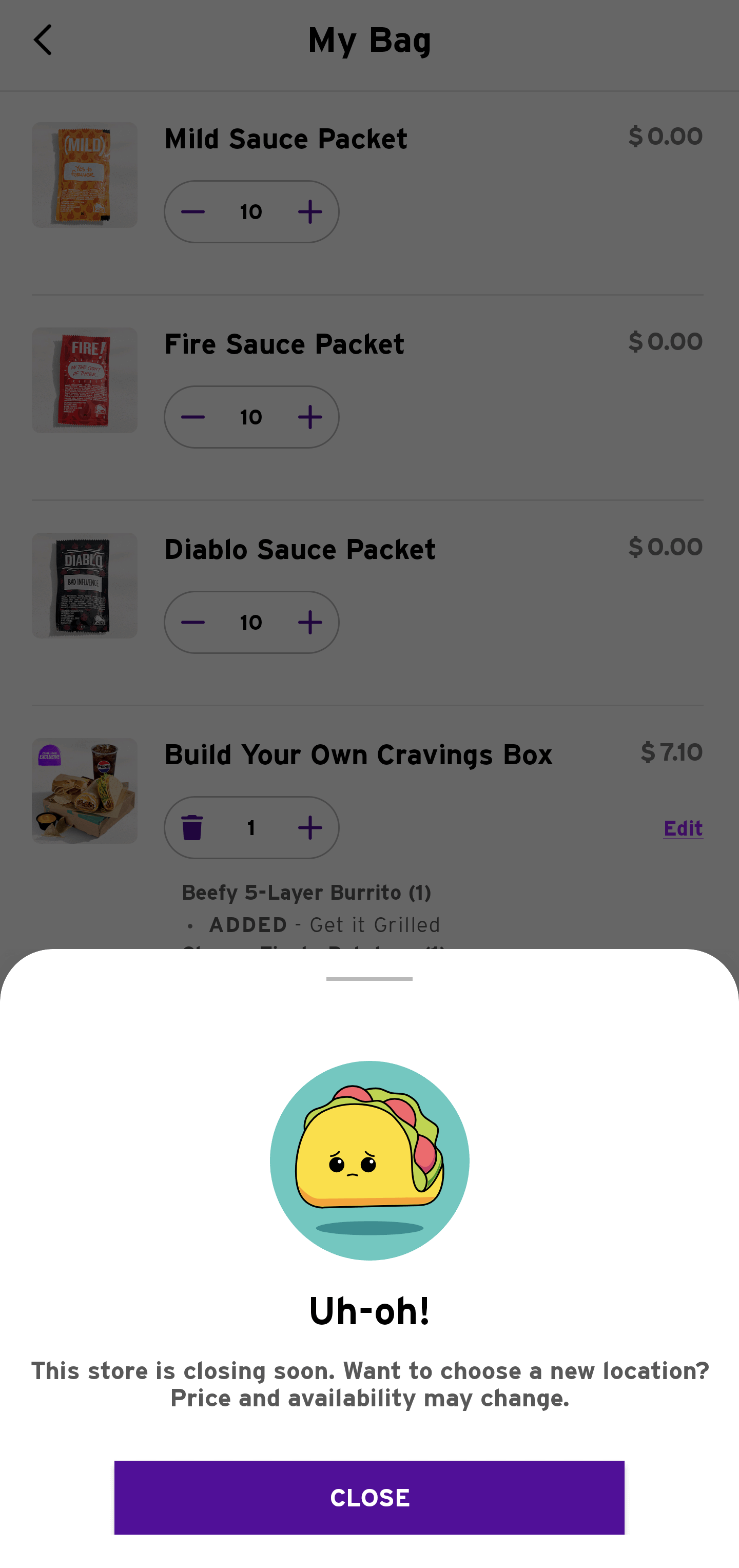739x1568 pixels.
Task: Increase Mild Sauce Packet quantity
Action: (x=310, y=212)
